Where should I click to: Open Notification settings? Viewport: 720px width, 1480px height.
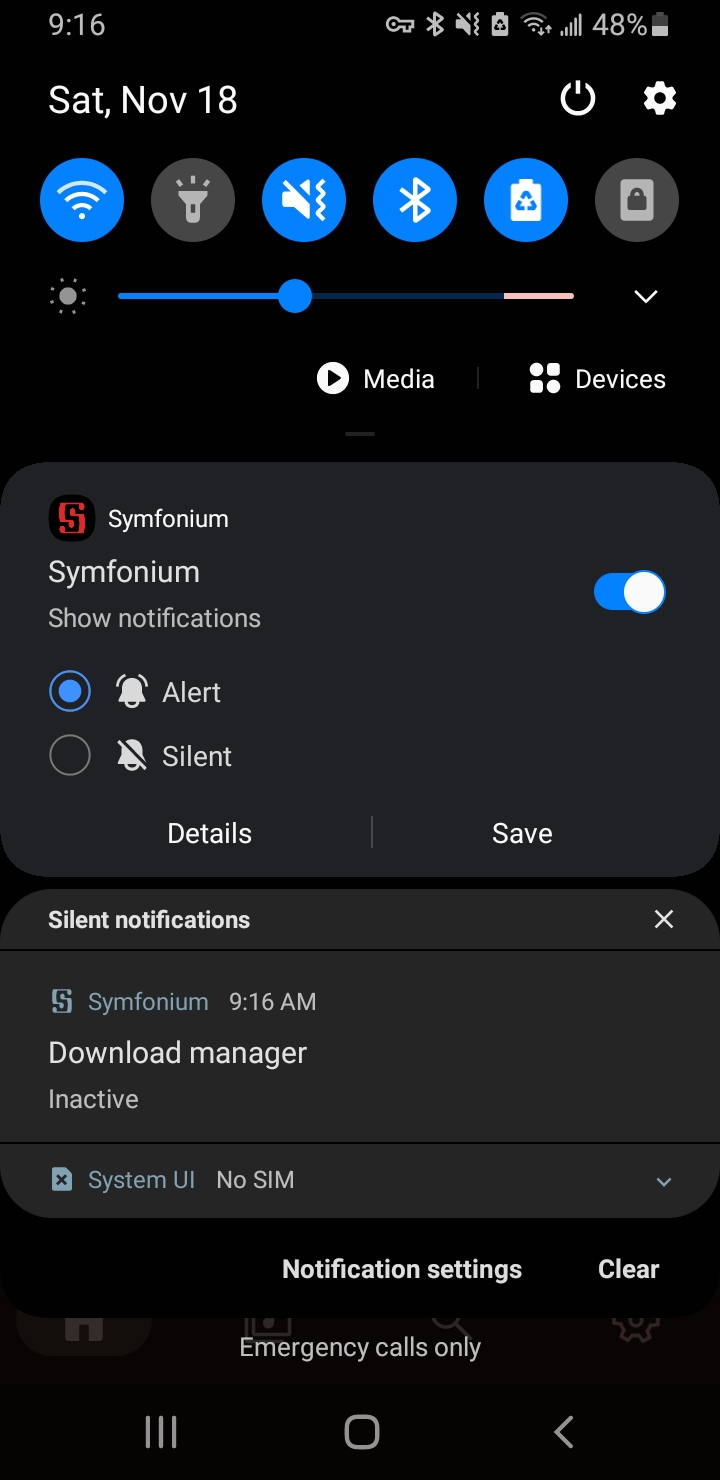click(402, 1269)
